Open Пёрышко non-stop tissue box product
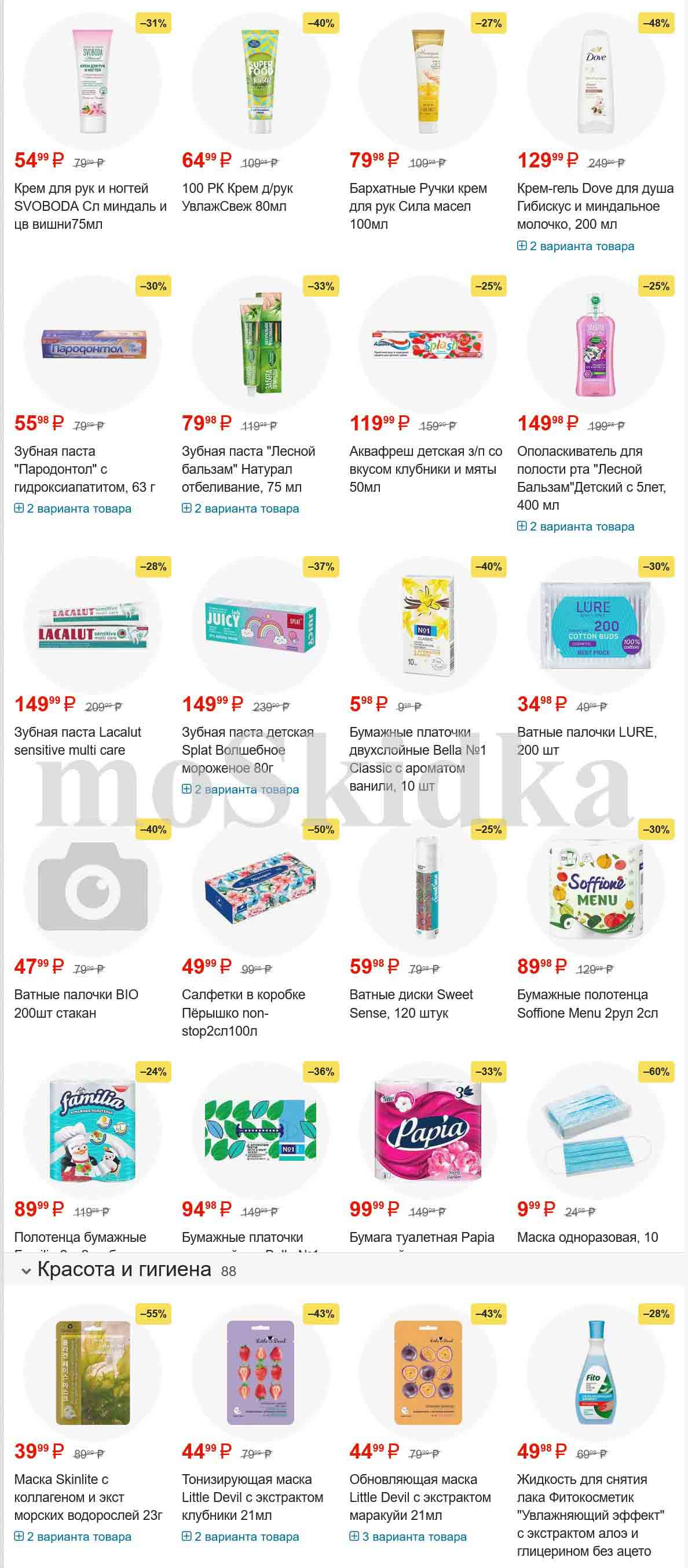688x1568 pixels. (x=243, y=1013)
